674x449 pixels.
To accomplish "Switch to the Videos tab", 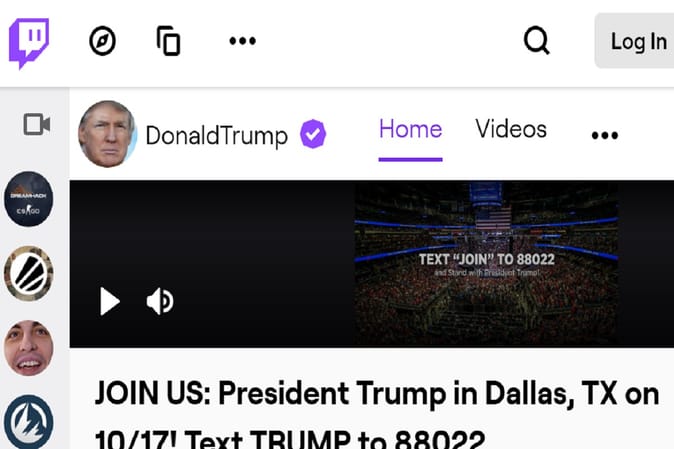I will click(x=511, y=129).
